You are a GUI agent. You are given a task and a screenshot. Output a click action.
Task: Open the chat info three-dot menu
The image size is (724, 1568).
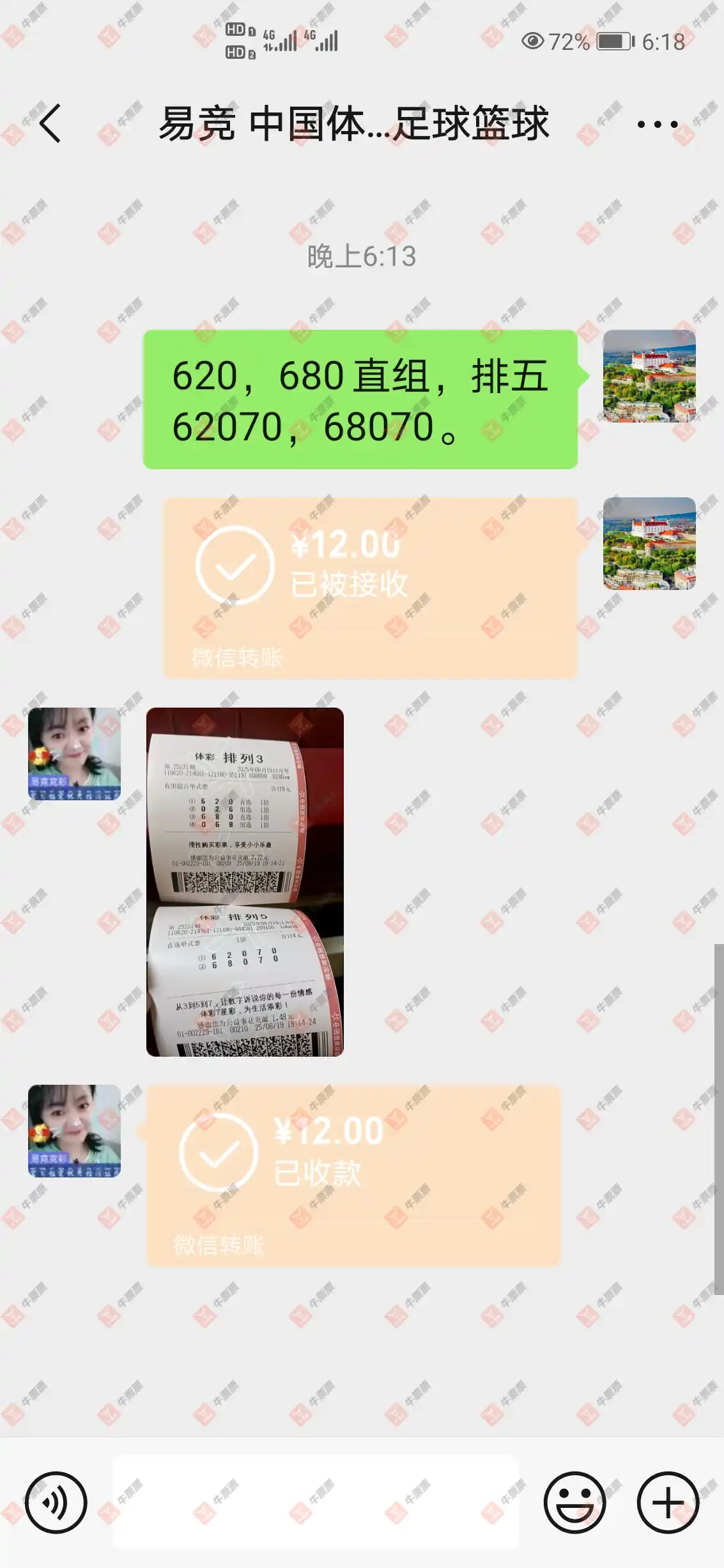coord(657,125)
